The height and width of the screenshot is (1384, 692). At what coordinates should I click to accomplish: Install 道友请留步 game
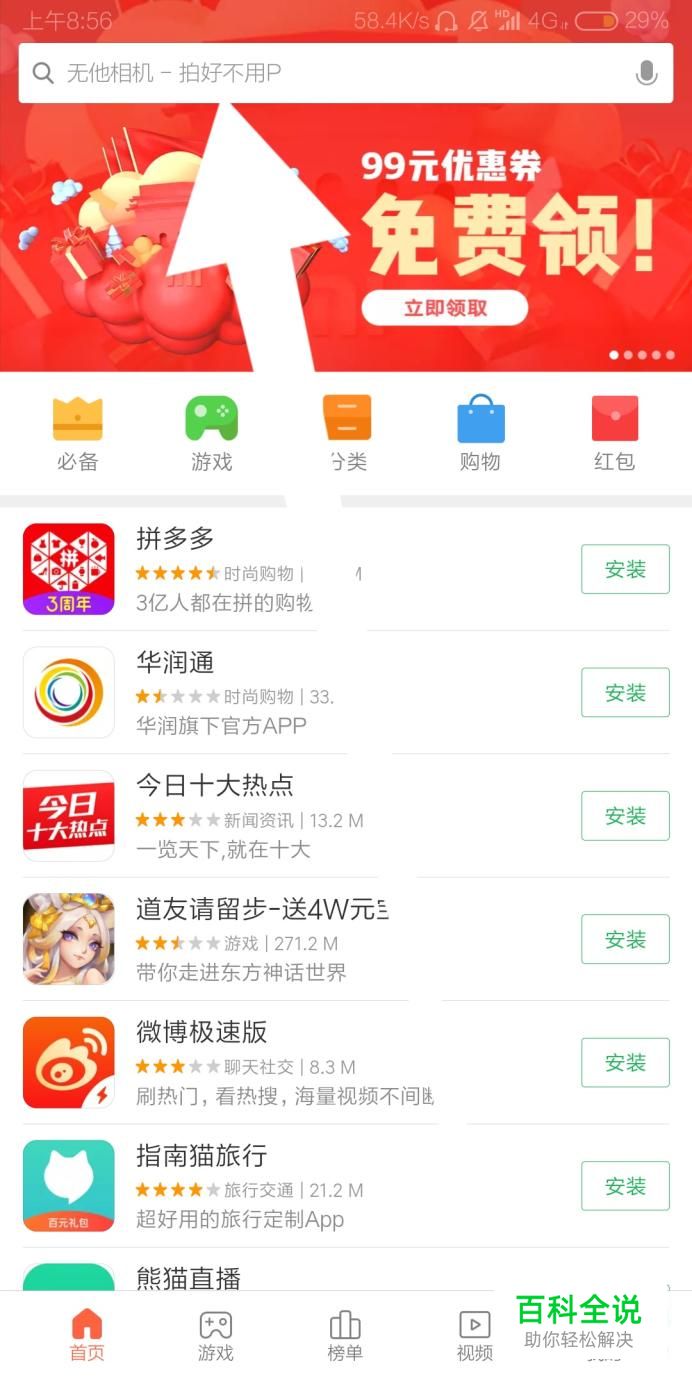[625, 939]
